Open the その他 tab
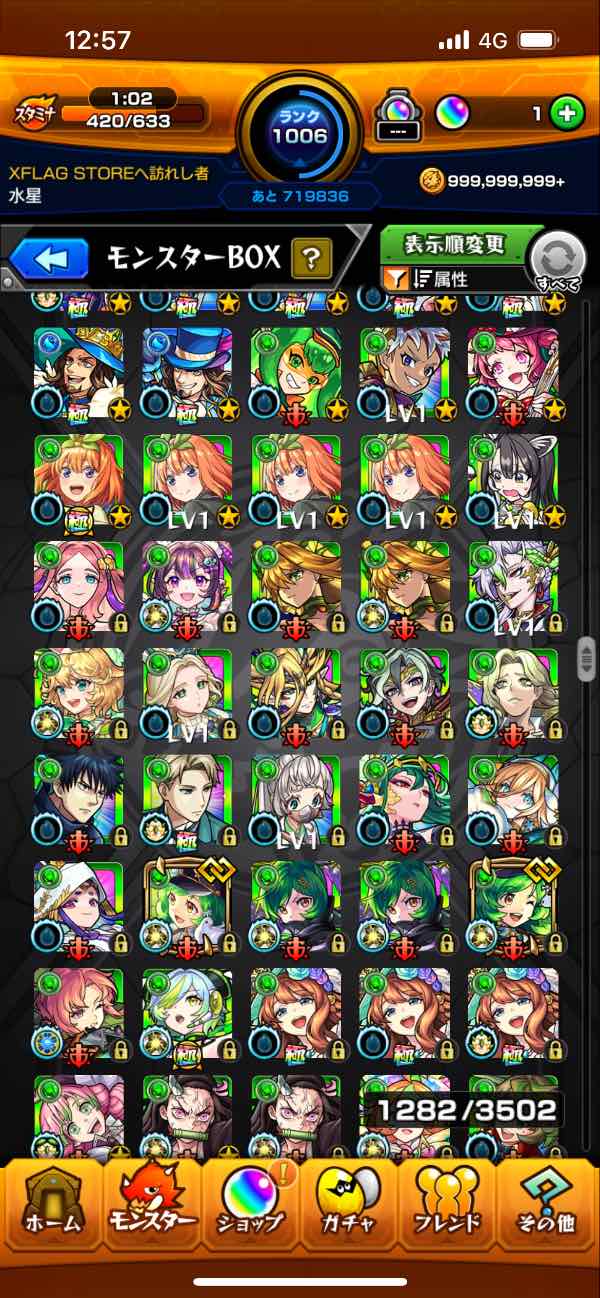This screenshot has width=600, height=1298. coord(547,1201)
